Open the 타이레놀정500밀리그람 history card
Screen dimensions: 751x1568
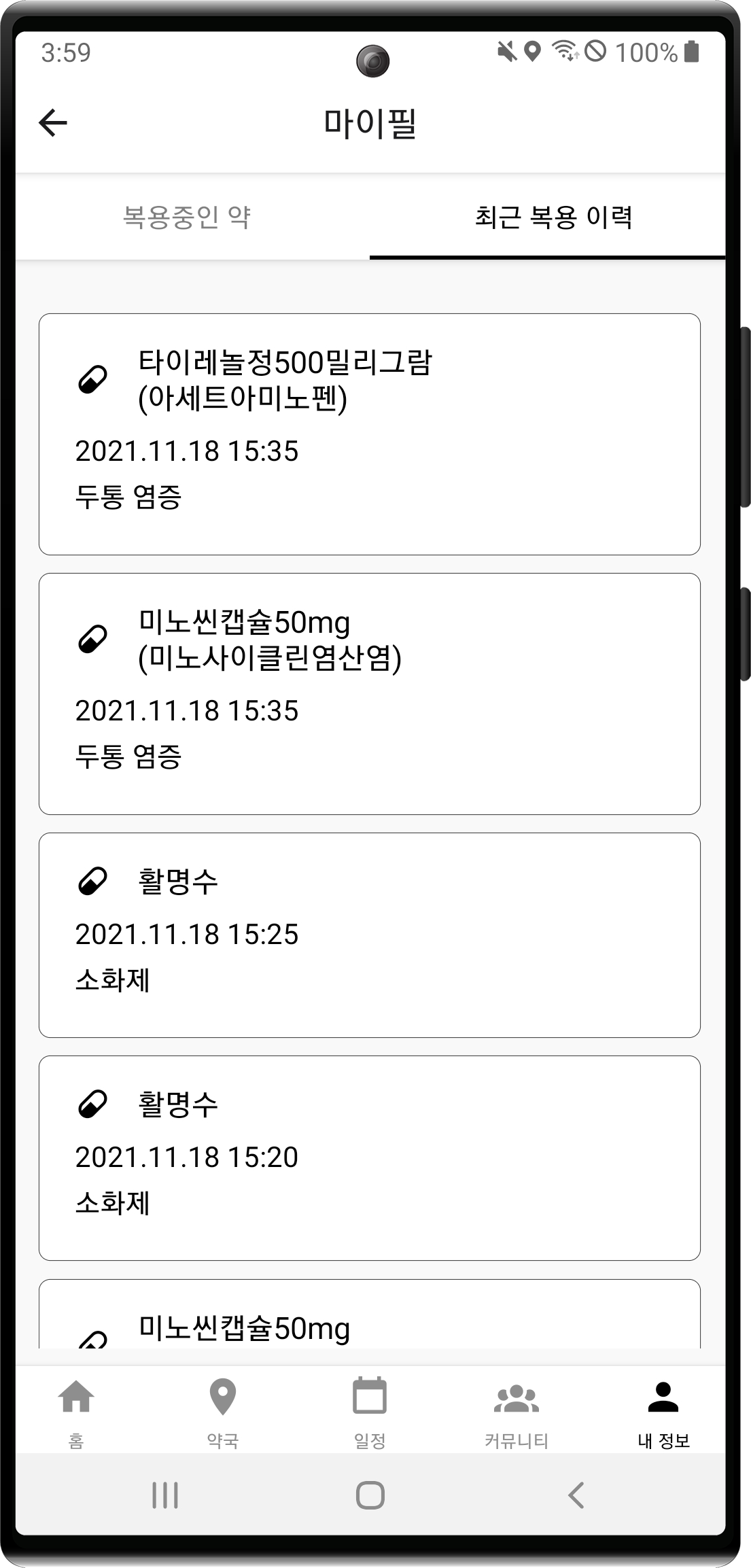(x=369, y=434)
